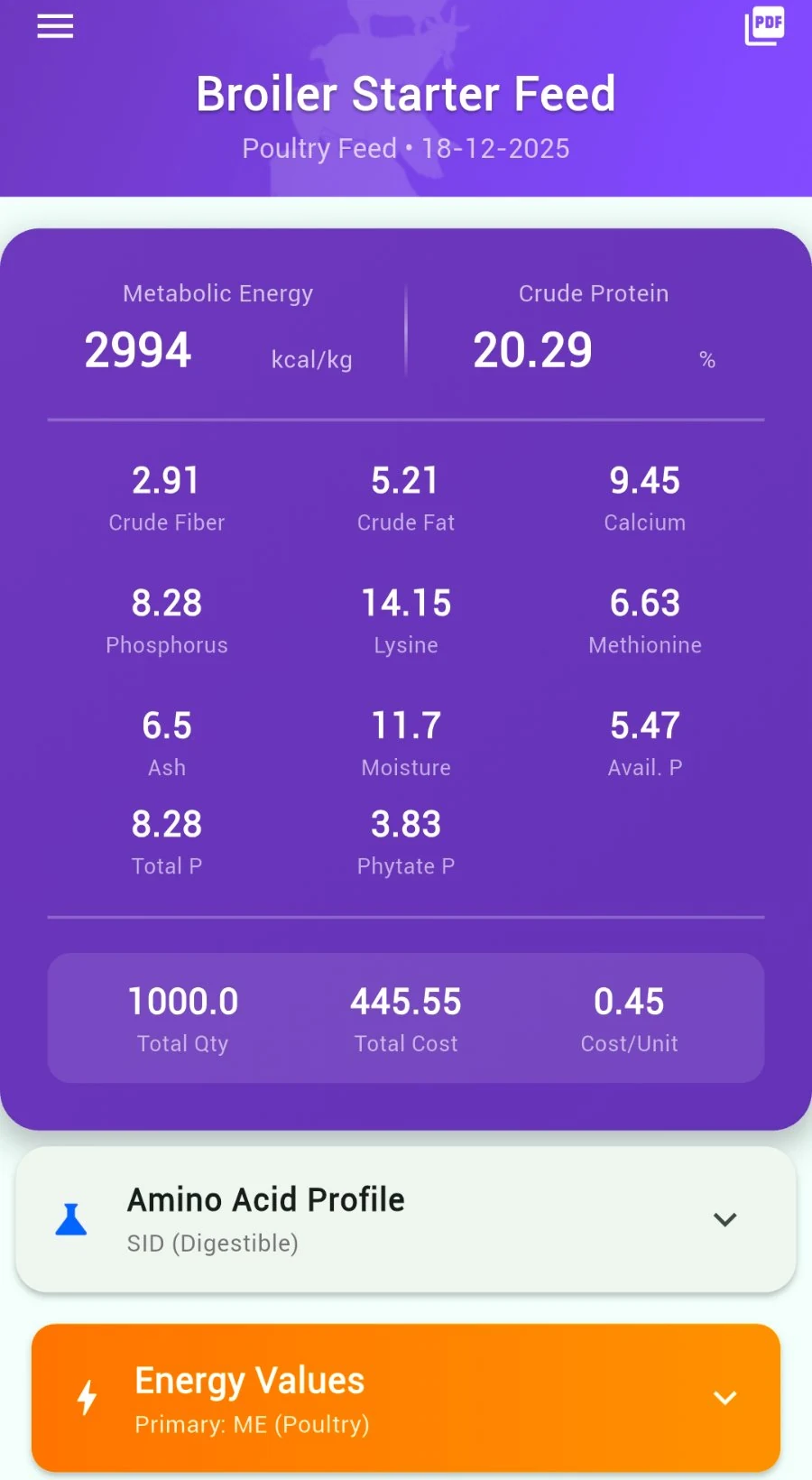The height and width of the screenshot is (1480, 812).
Task: Select the Cost/Unit value 0.45
Action: [629, 1001]
